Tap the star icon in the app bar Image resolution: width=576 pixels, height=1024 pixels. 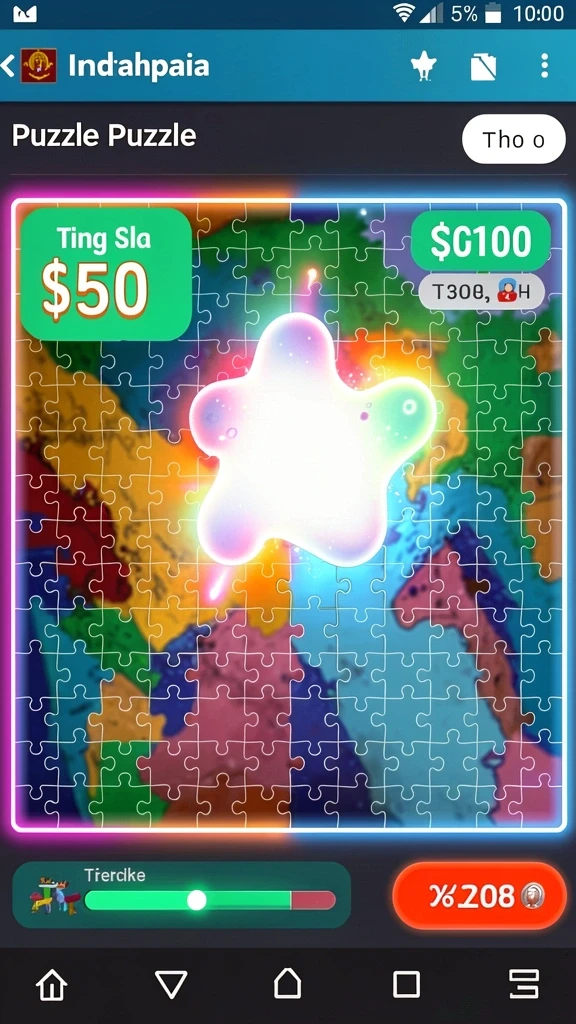(x=423, y=66)
